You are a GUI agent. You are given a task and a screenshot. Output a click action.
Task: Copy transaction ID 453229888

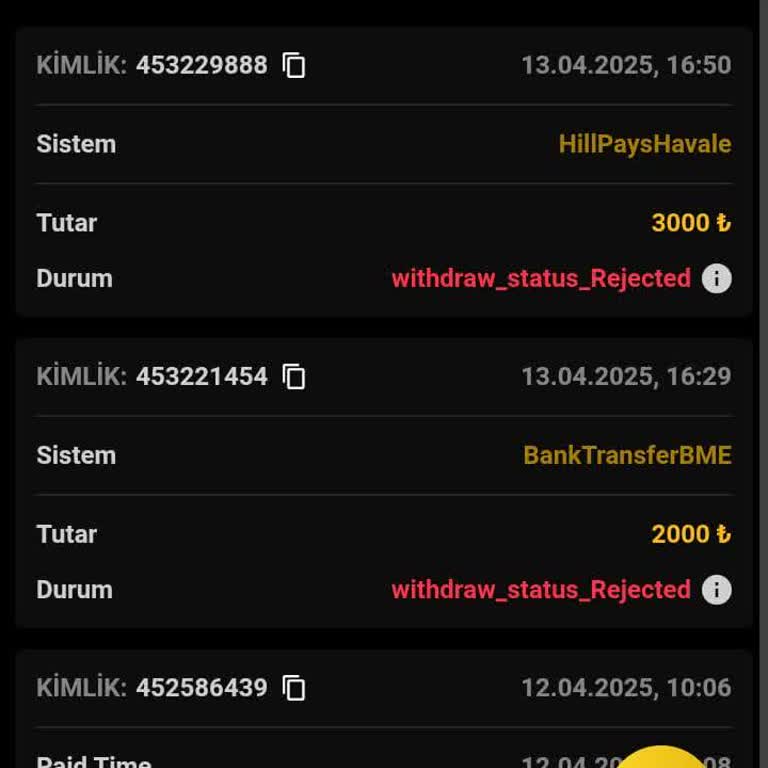(294, 65)
